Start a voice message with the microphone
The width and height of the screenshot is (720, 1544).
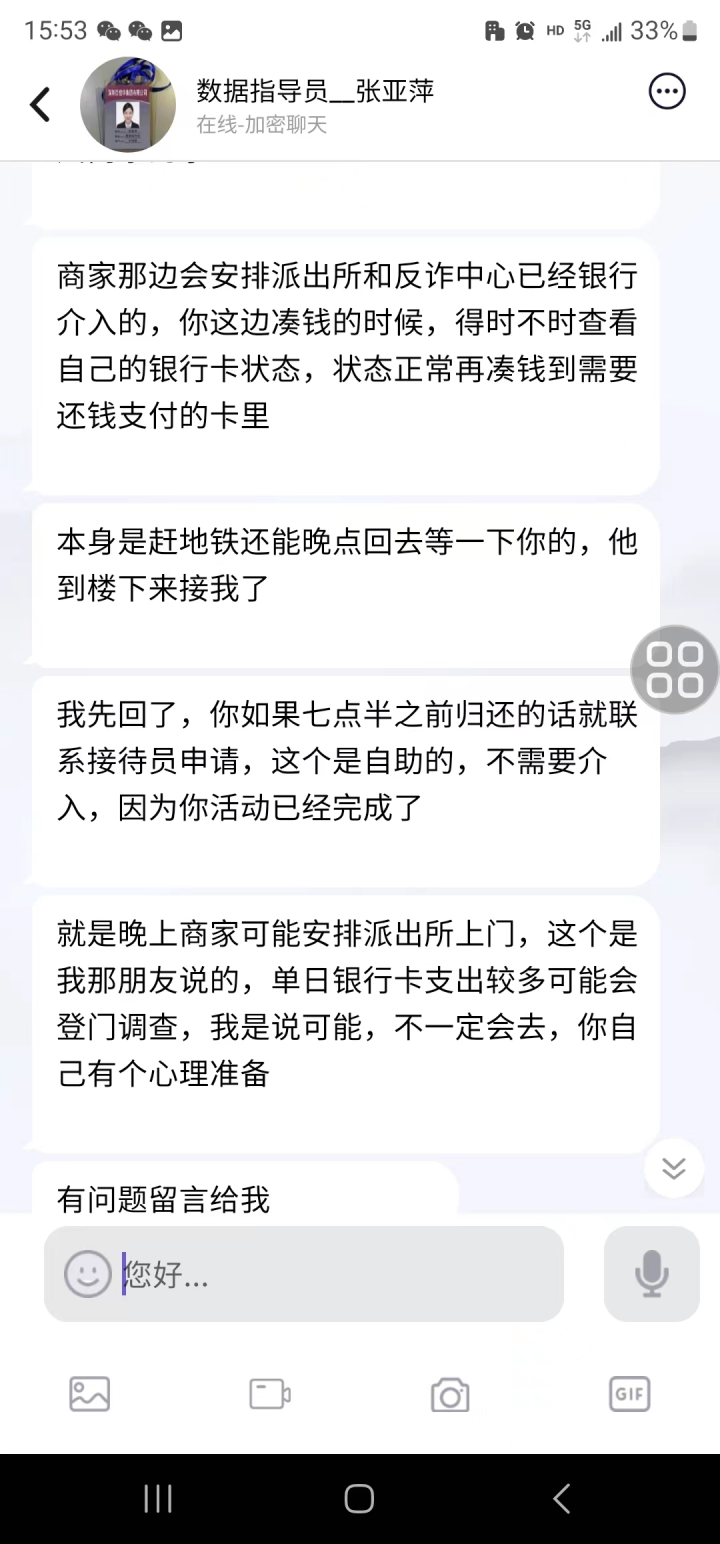[651, 1274]
